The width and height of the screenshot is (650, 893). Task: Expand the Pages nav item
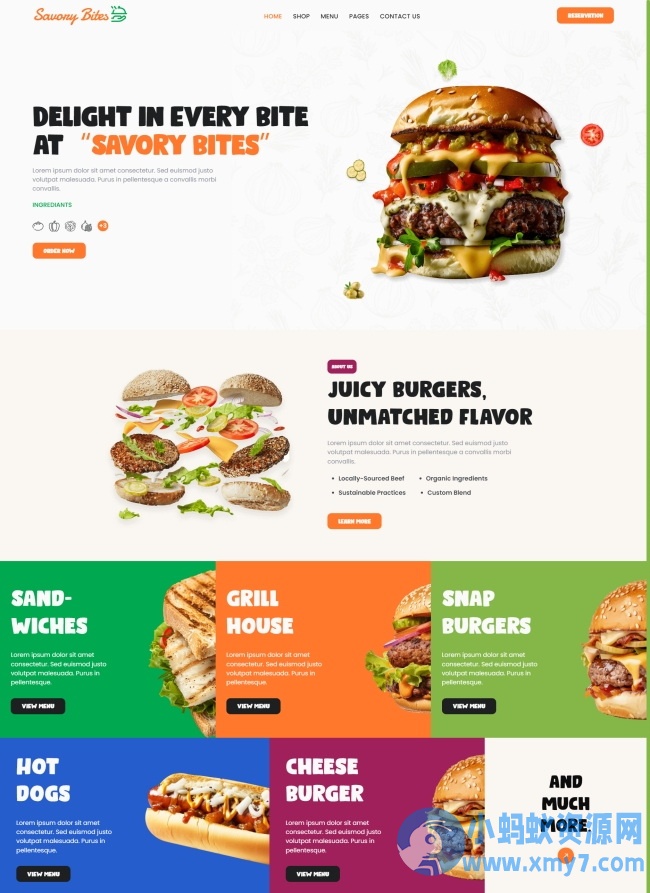359,16
